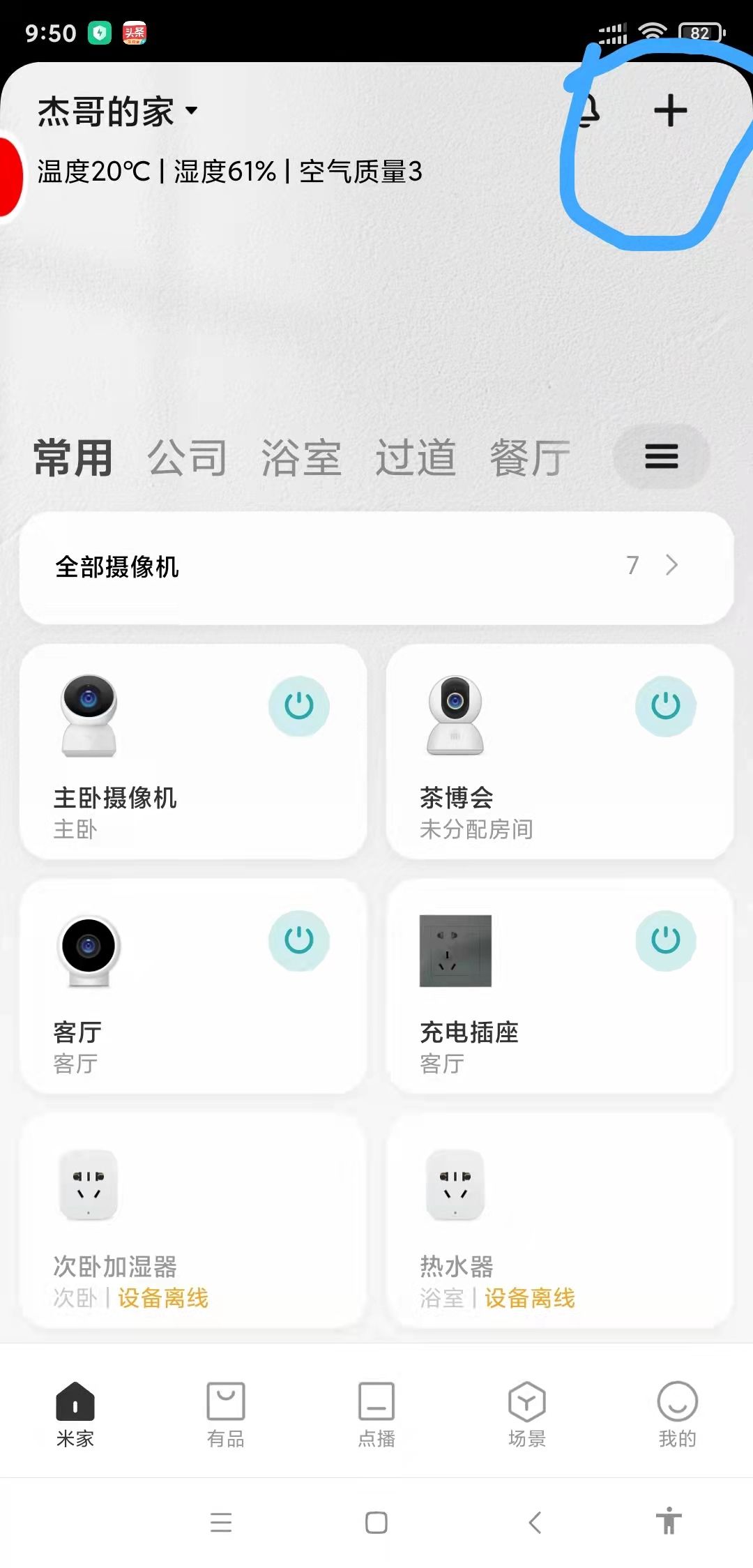The image size is (753, 1568).
Task: Select the 餐厅 room tab
Action: click(530, 458)
